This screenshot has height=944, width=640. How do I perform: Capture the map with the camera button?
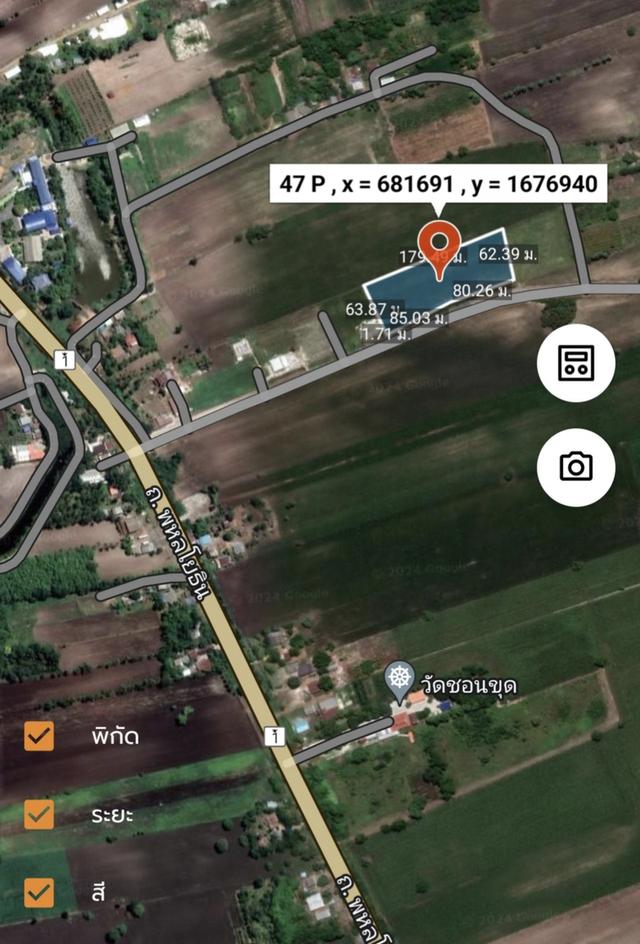pos(575,466)
